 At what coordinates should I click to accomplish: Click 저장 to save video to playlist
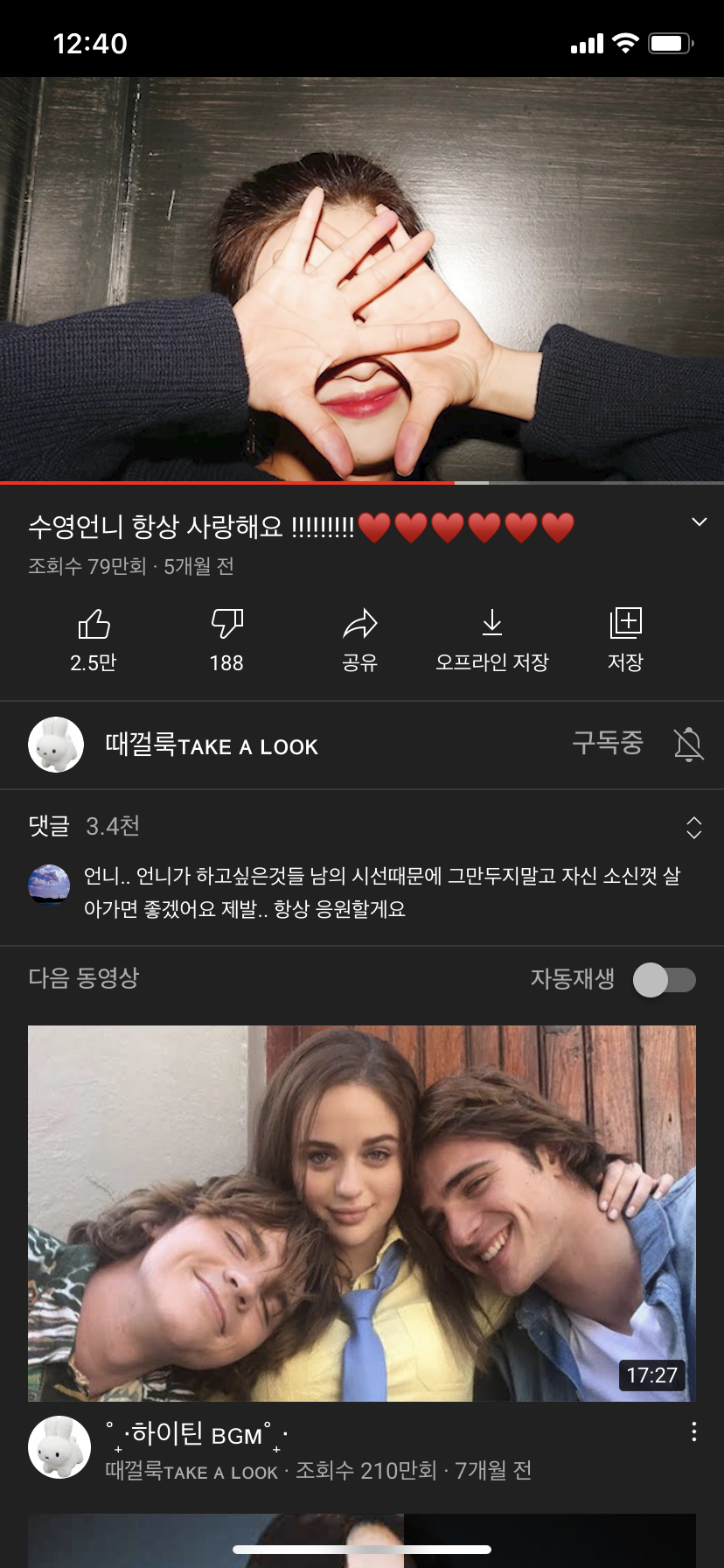click(x=626, y=639)
